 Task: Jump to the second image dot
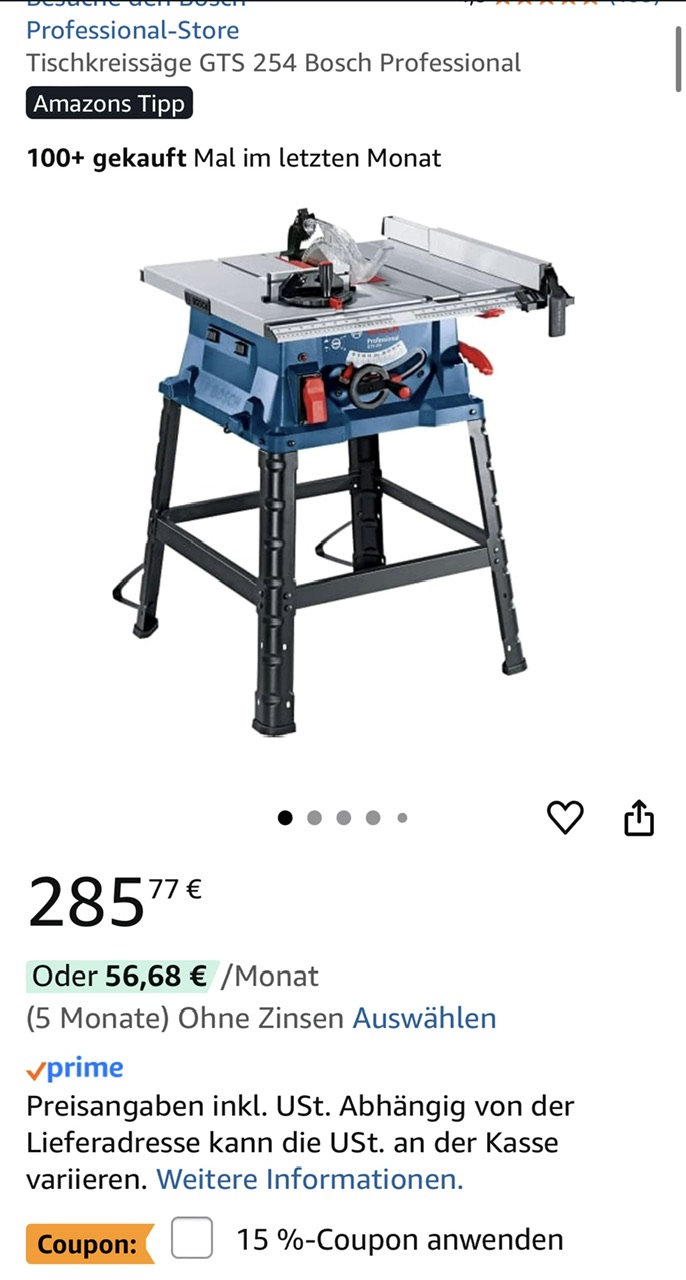coord(314,818)
